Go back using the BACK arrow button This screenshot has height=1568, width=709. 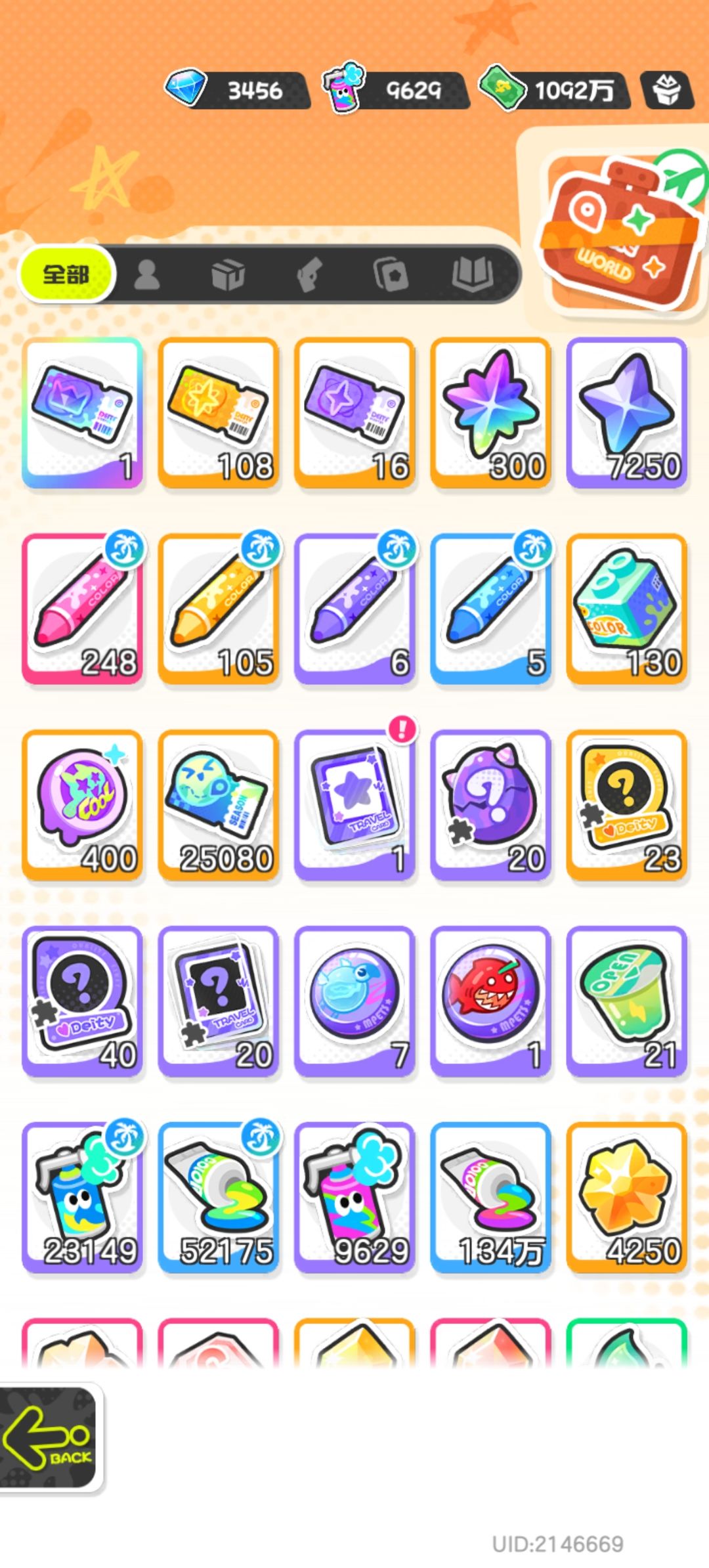[x=50, y=1439]
